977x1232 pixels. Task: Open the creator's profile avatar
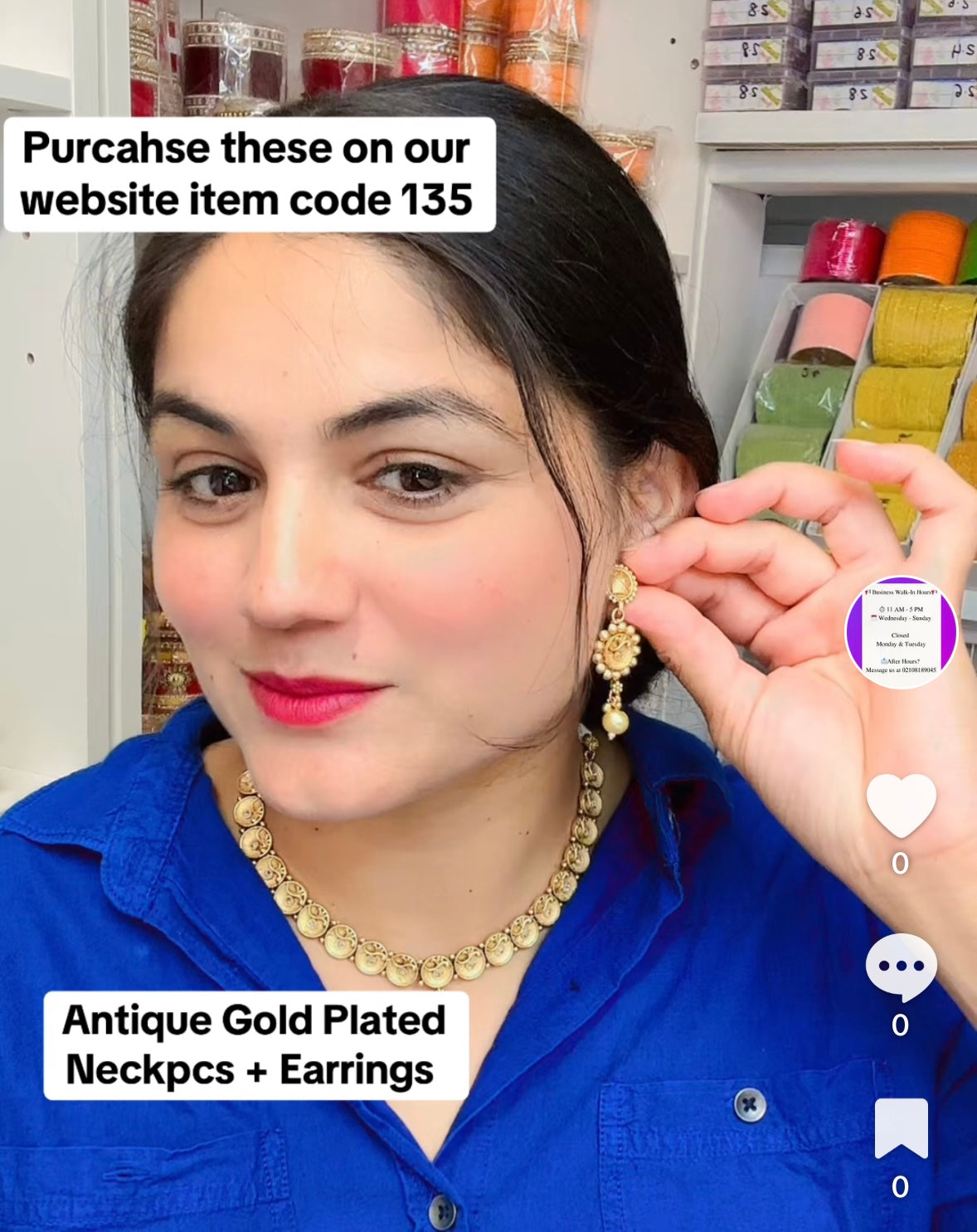[x=901, y=632]
